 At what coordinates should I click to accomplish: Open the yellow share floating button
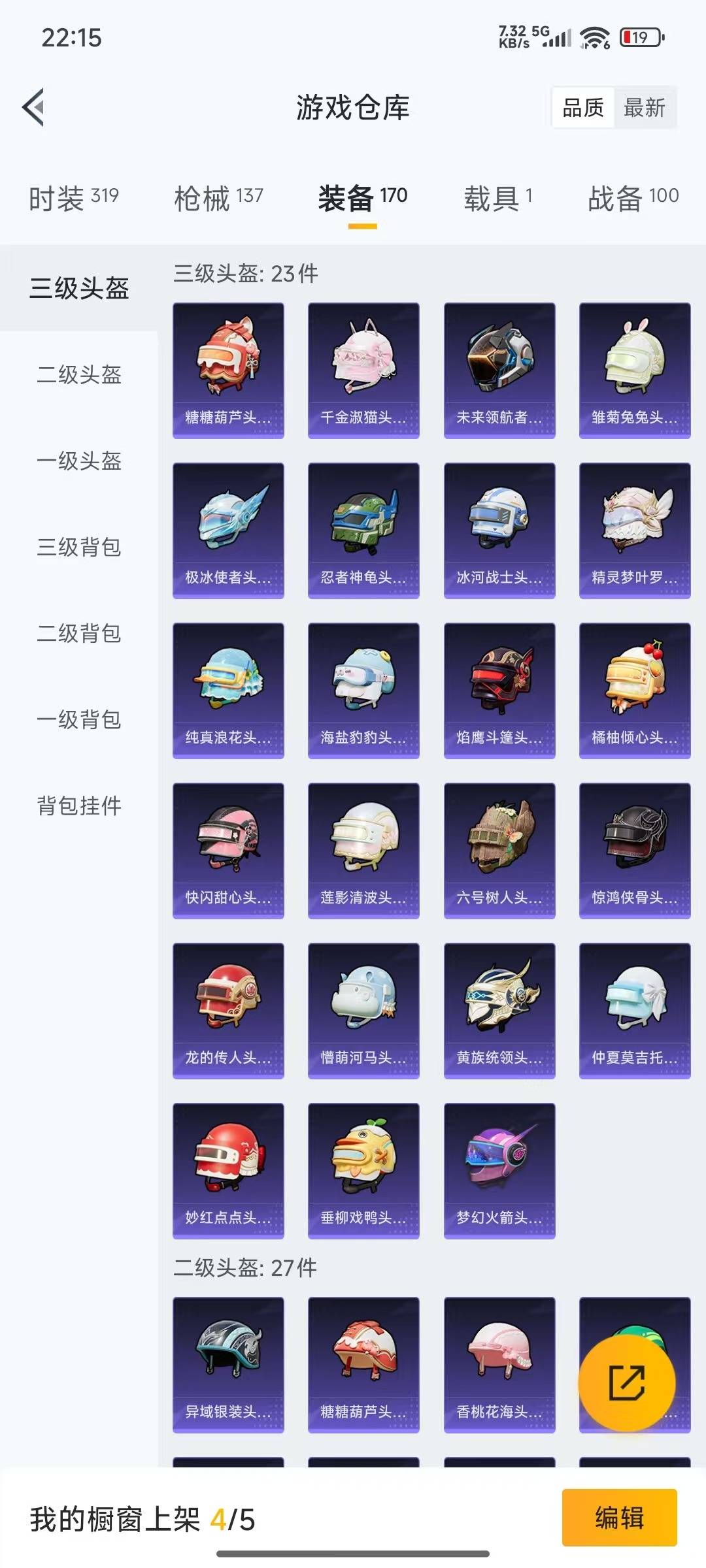[x=626, y=1383]
